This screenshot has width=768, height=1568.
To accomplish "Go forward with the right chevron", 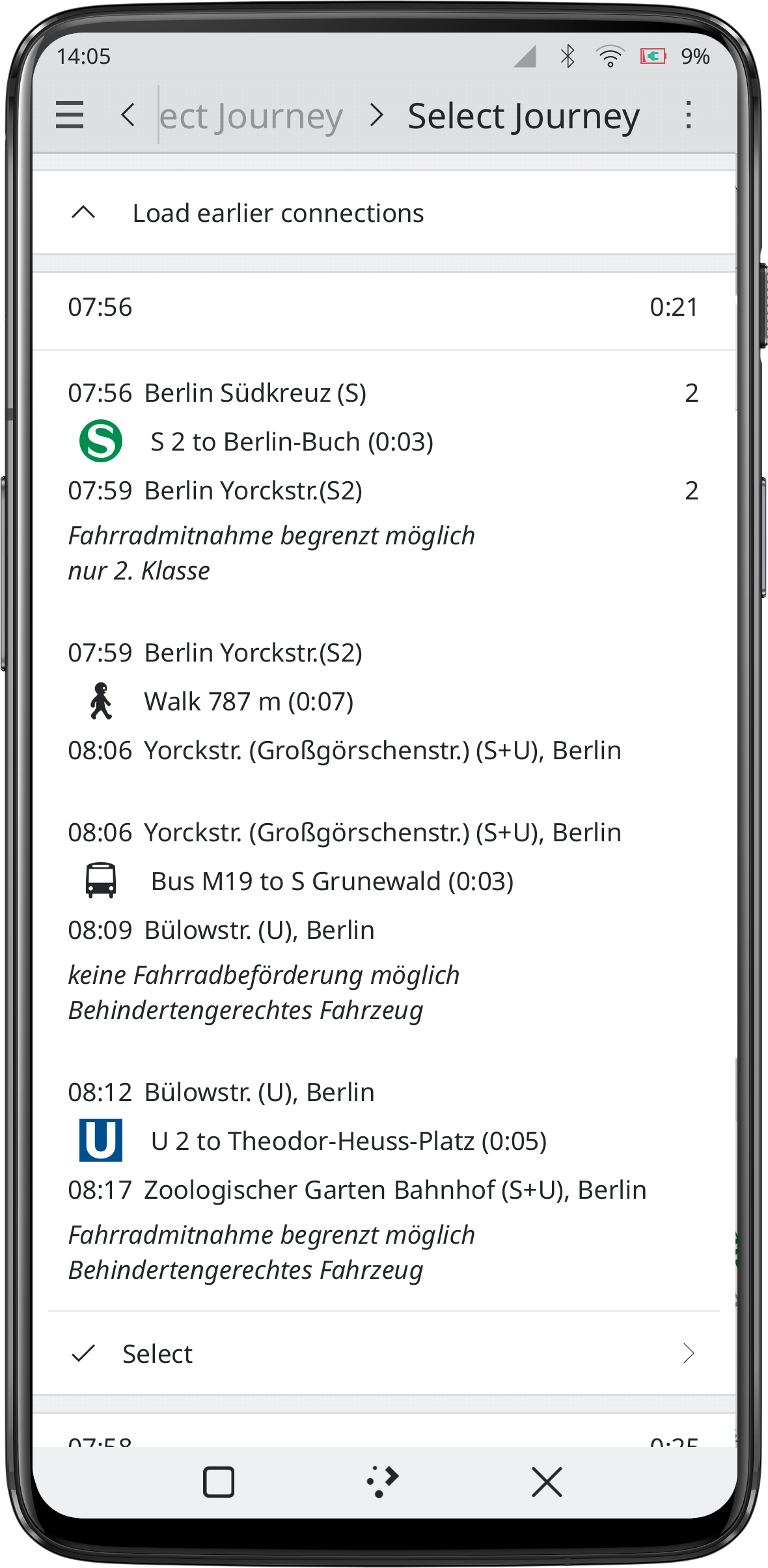I will point(376,115).
